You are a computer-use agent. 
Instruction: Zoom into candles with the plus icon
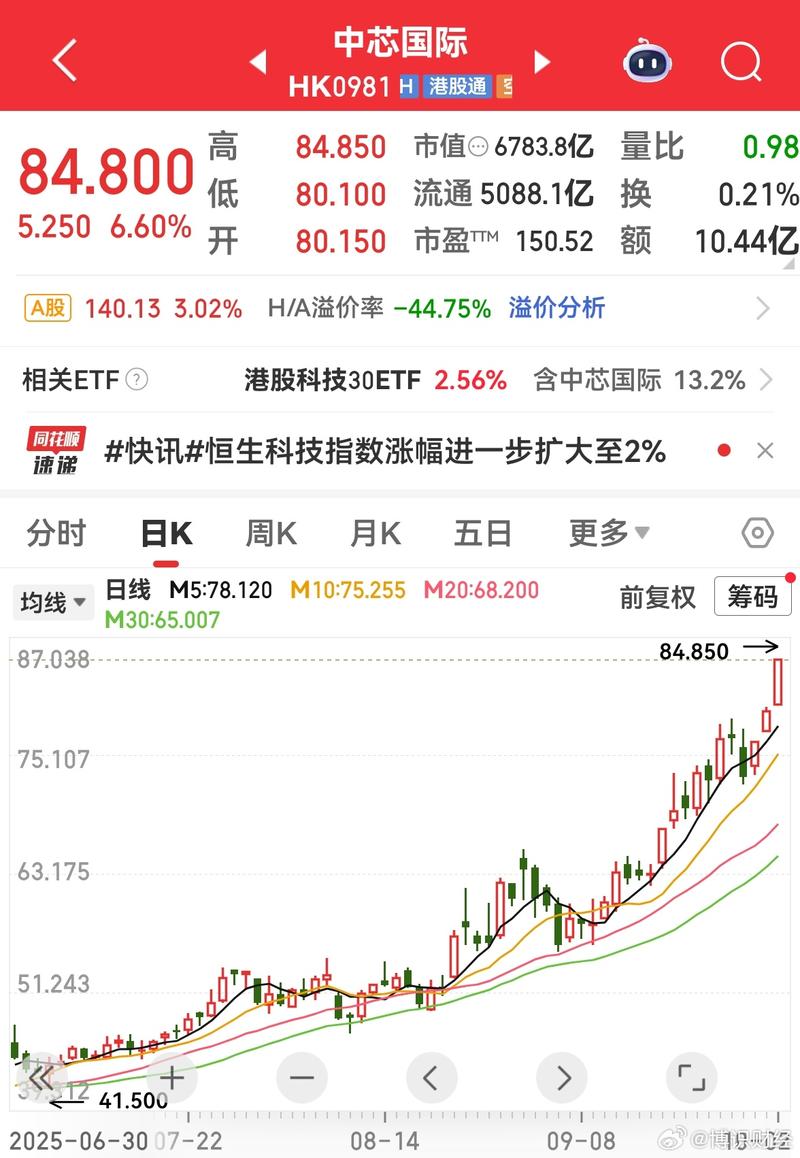171,1078
